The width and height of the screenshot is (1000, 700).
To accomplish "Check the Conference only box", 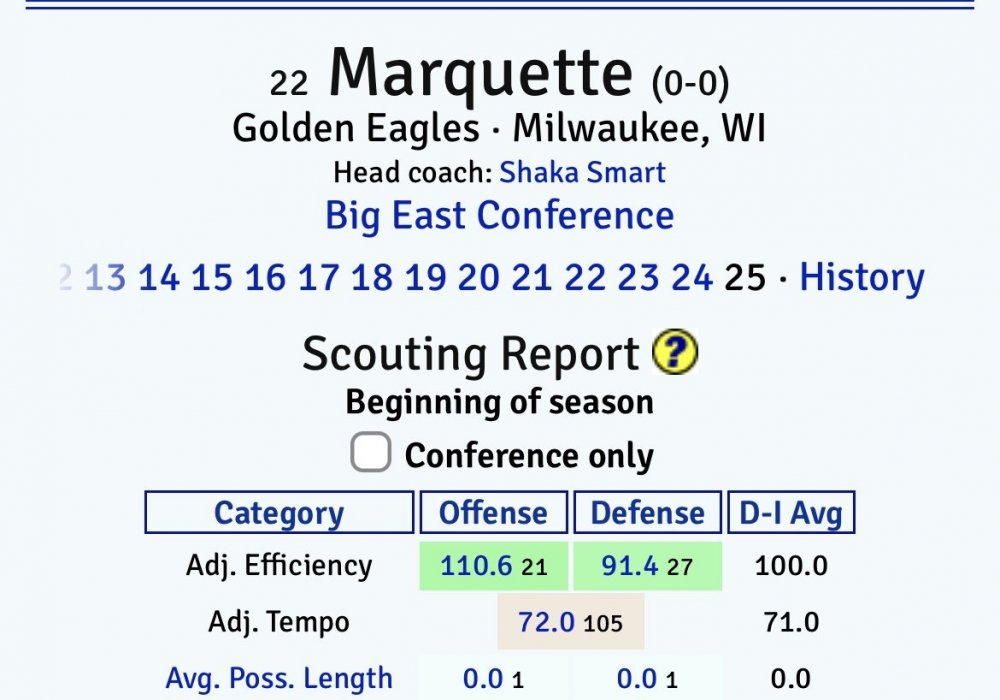I will (370, 455).
